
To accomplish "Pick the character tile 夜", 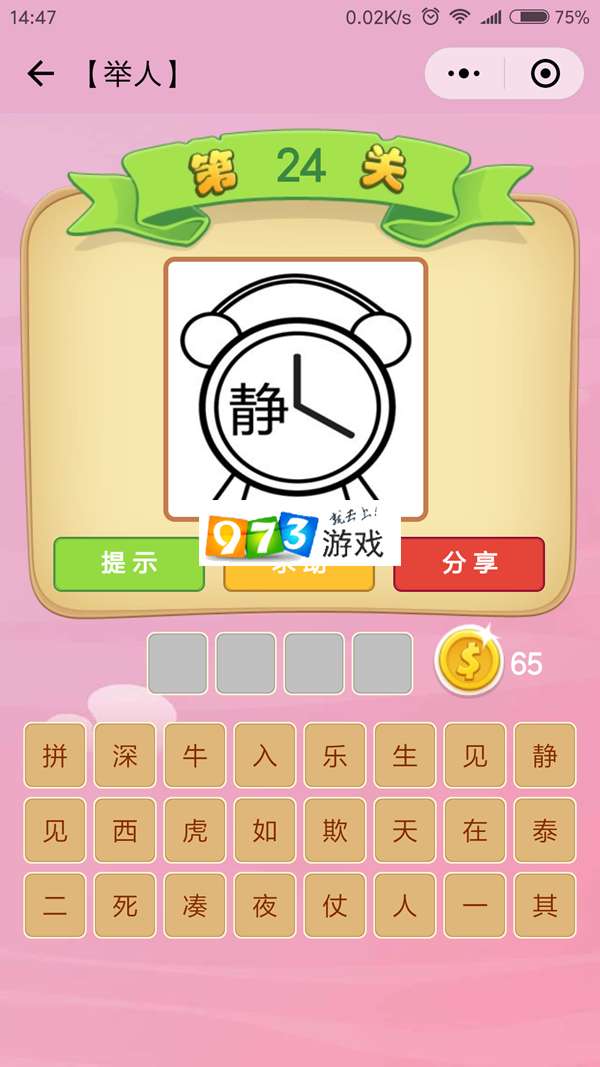I will (265, 905).
